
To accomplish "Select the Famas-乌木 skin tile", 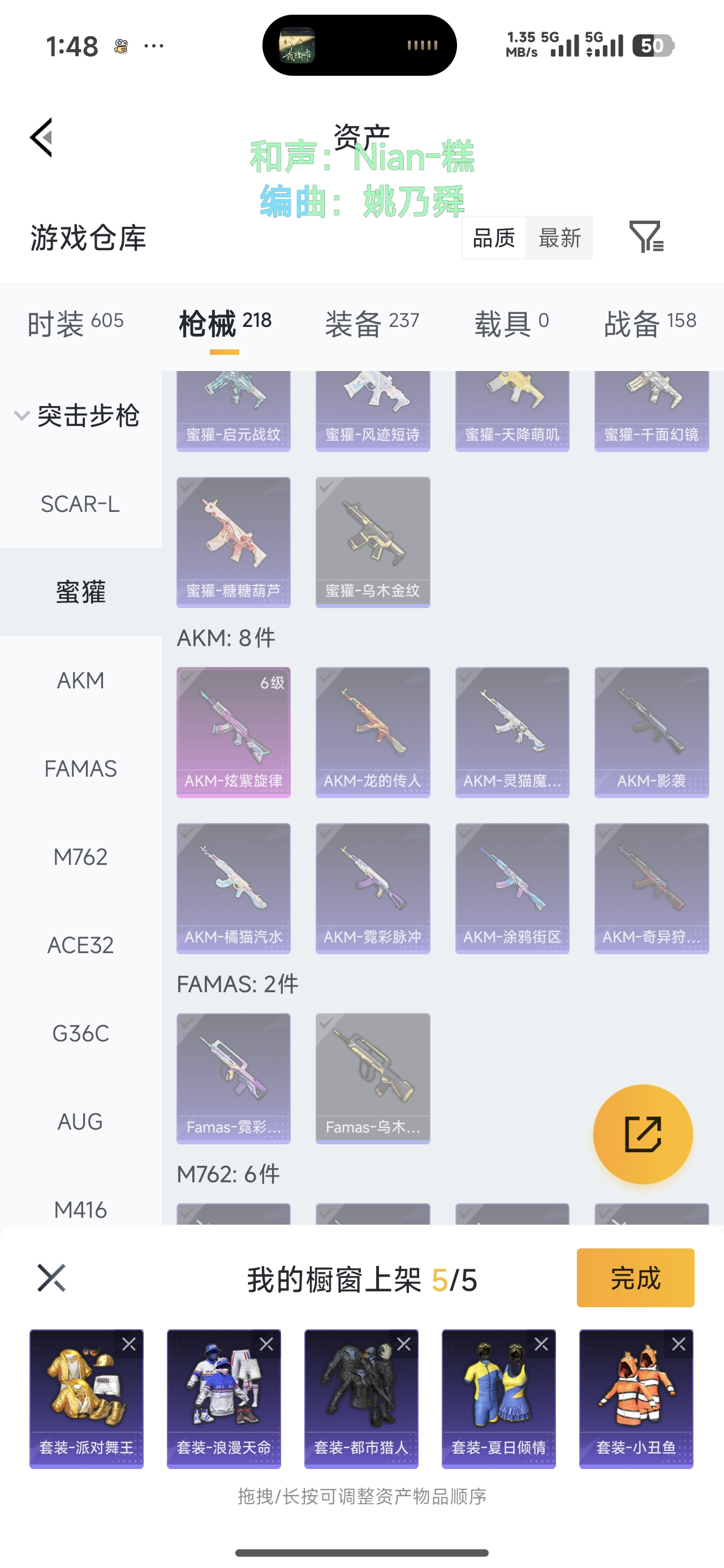I will [373, 1078].
